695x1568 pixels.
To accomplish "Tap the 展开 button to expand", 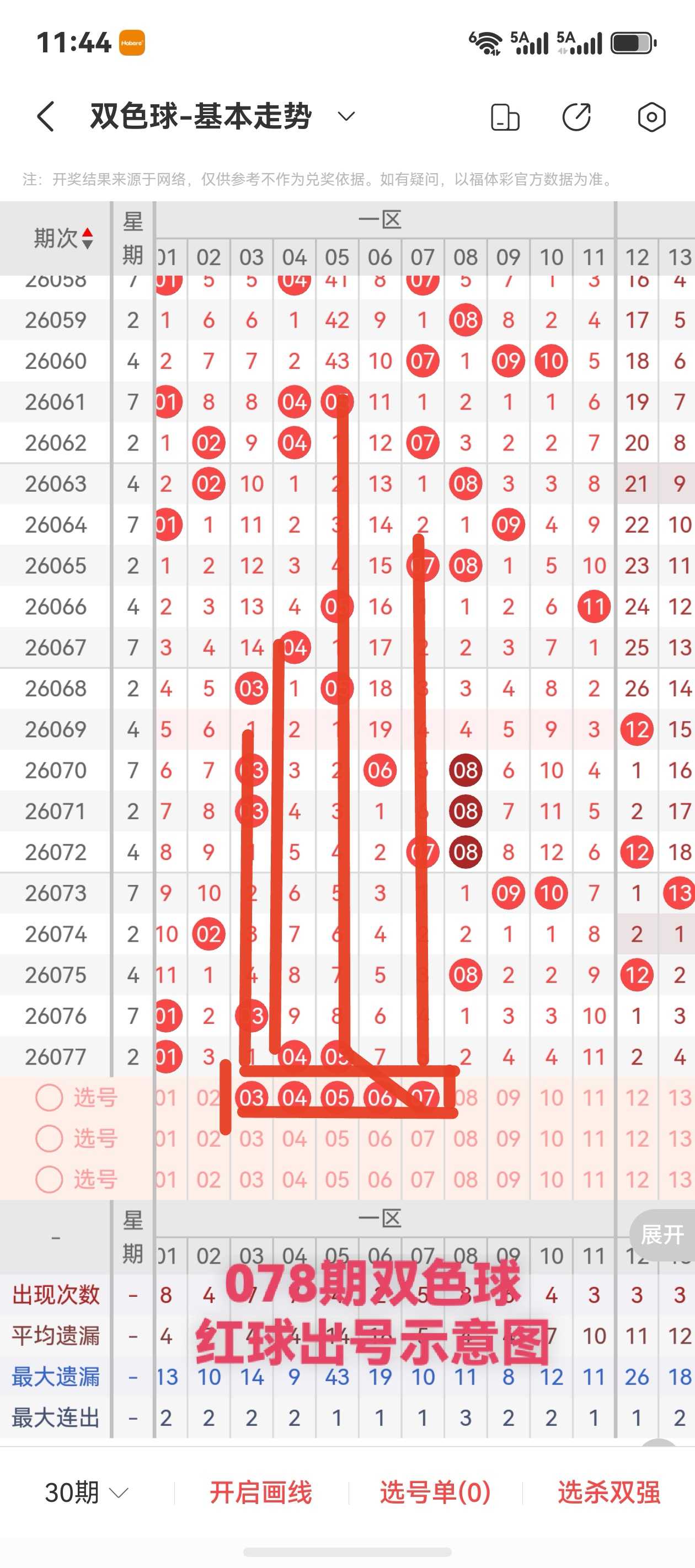I will pyautogui.click(x=662, y=1234).
